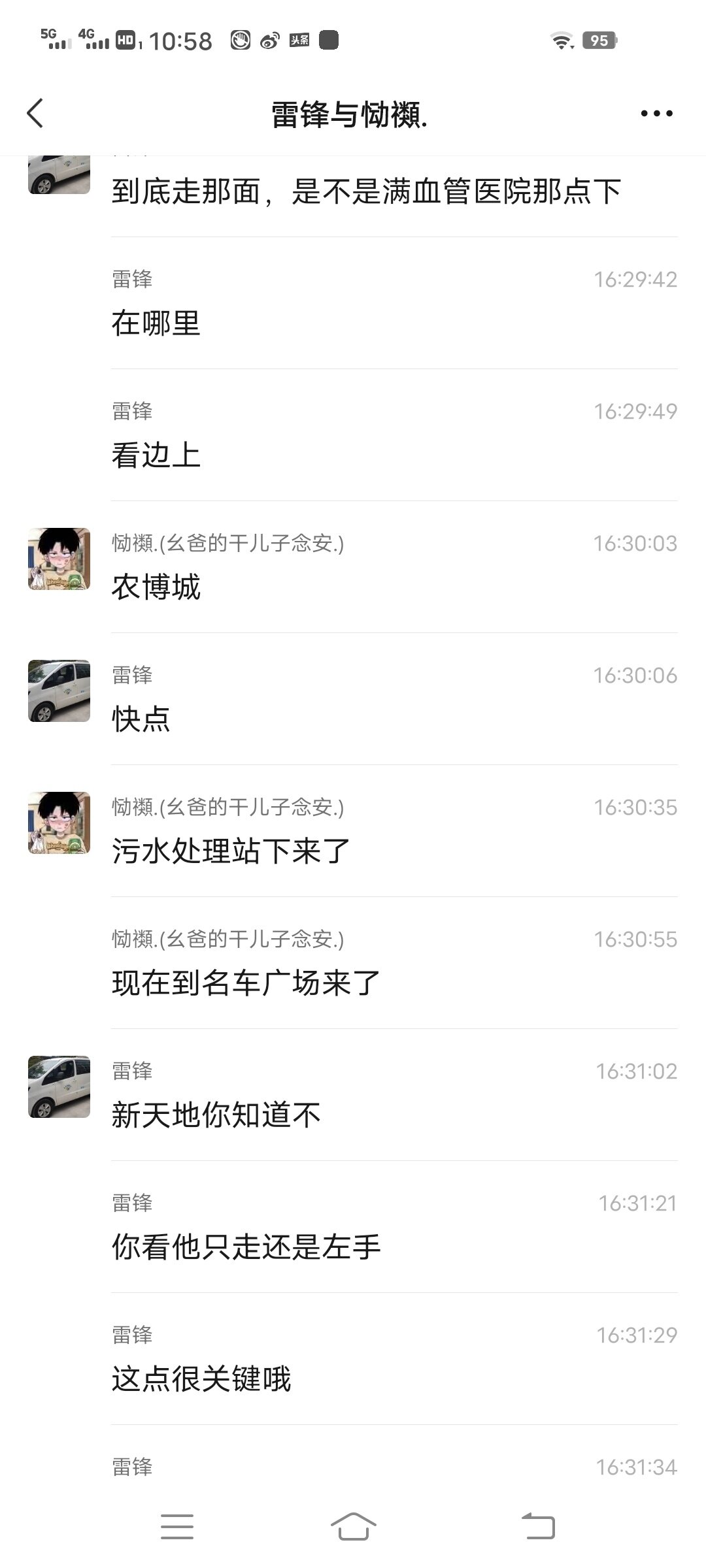
Task: Open 雷锋's avatar beside the 快点 message
Action: 59,691
